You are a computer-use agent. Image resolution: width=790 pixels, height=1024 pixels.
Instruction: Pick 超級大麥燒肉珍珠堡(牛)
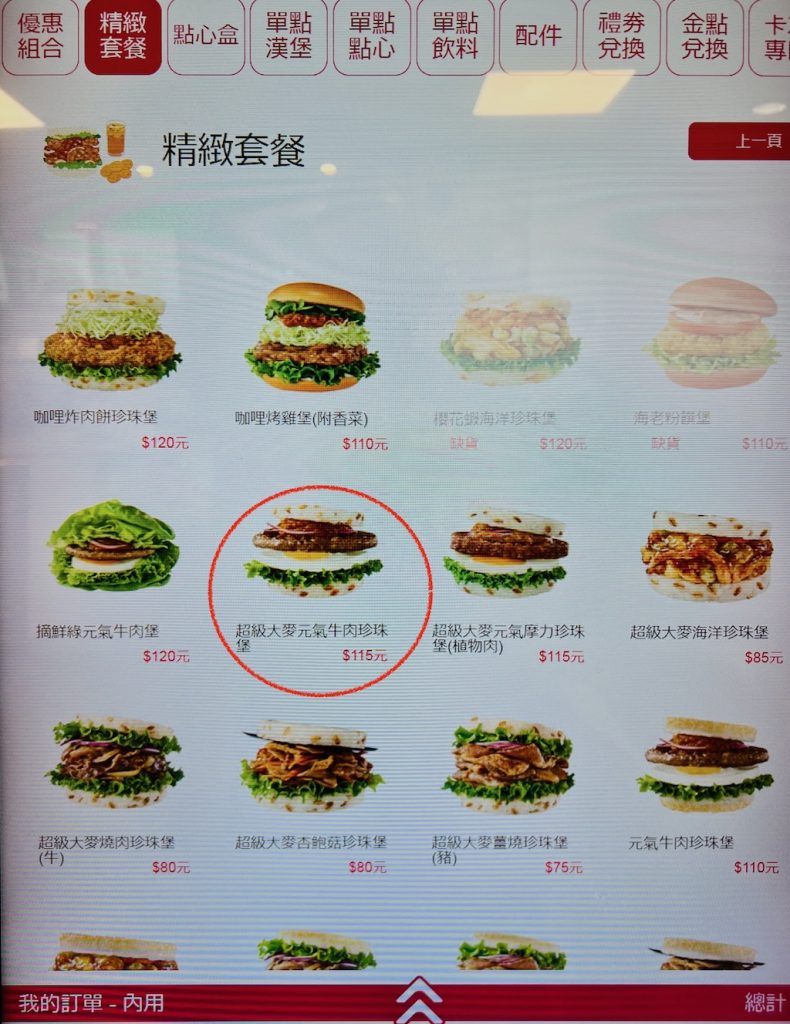coord(113,765)
